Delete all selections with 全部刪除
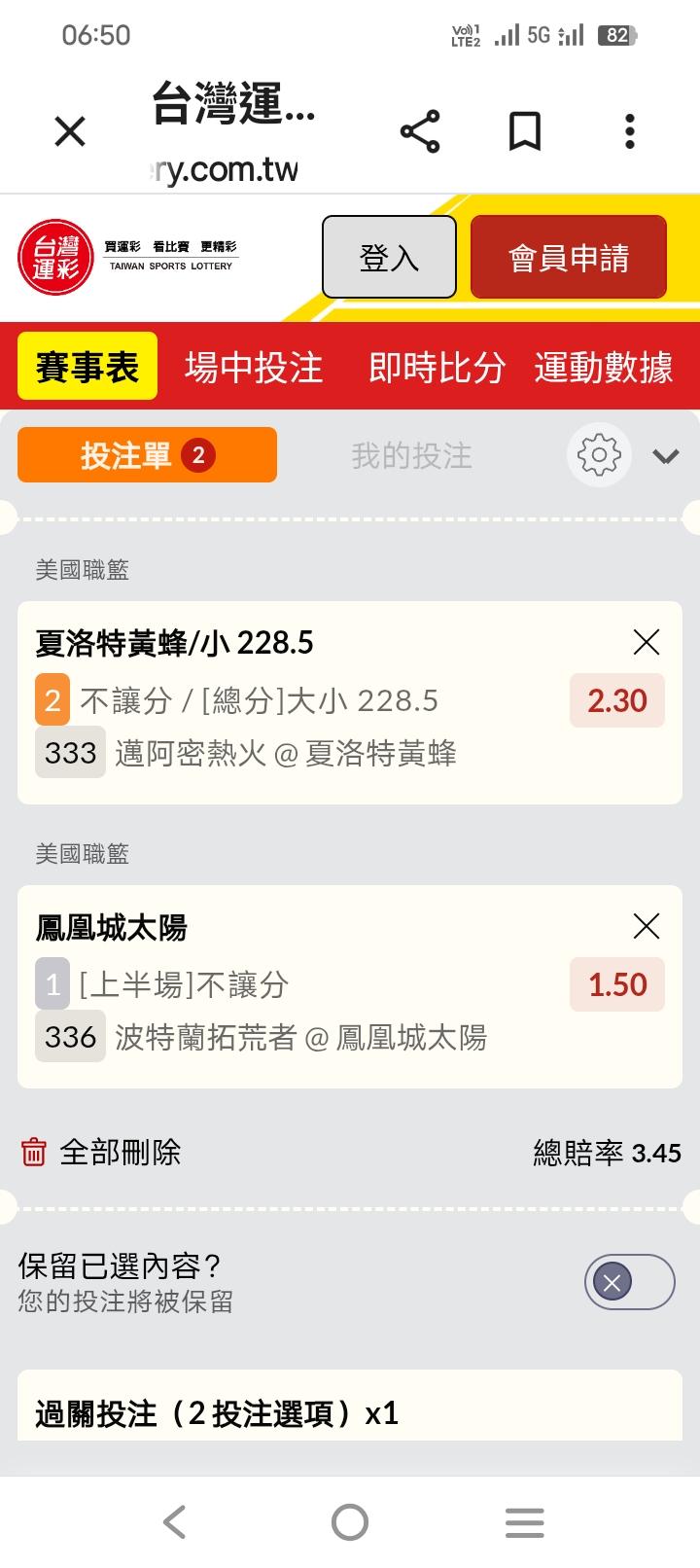 pos(100,1153)
